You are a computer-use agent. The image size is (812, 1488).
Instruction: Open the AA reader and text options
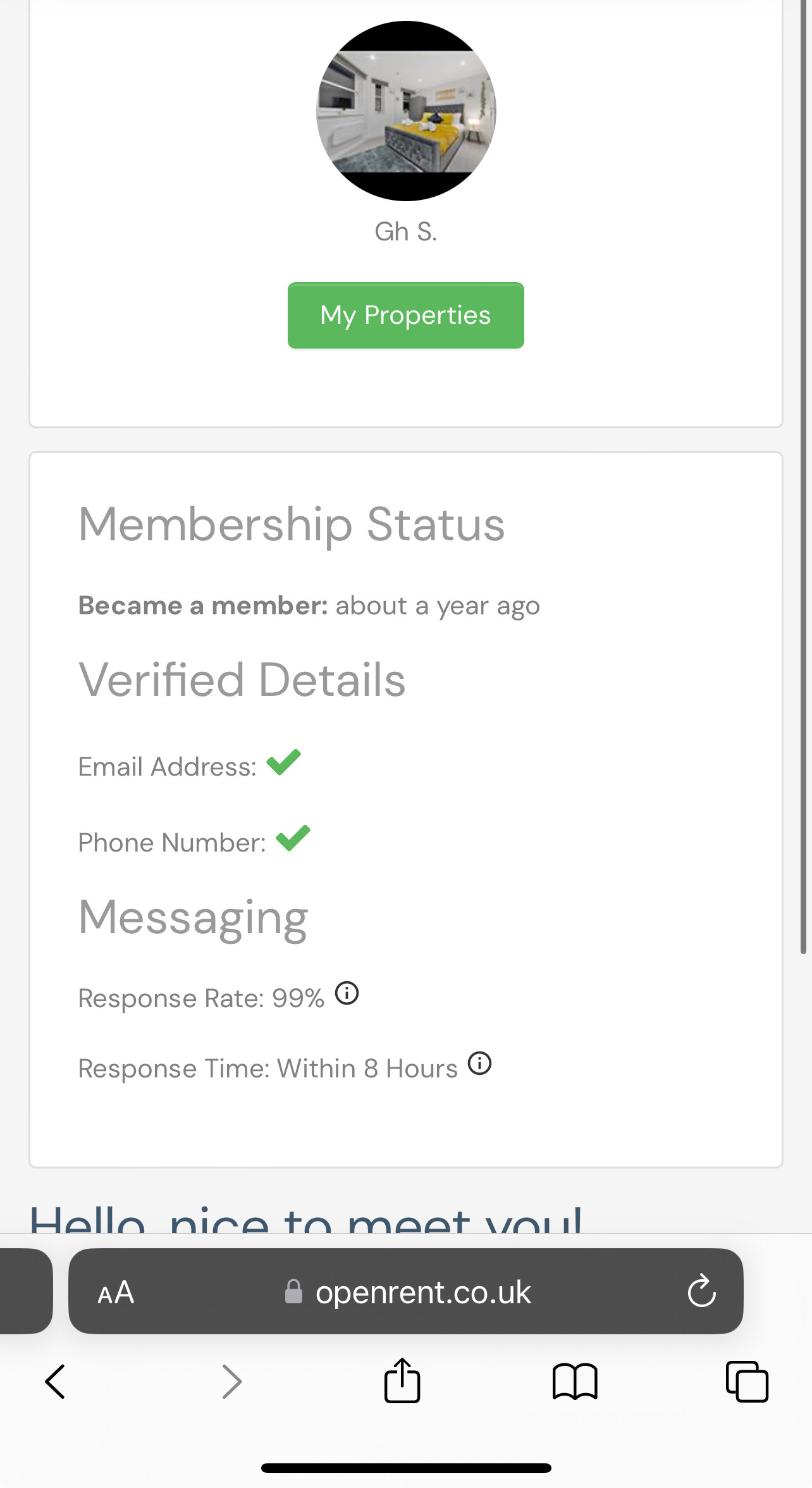(116, 1292)
